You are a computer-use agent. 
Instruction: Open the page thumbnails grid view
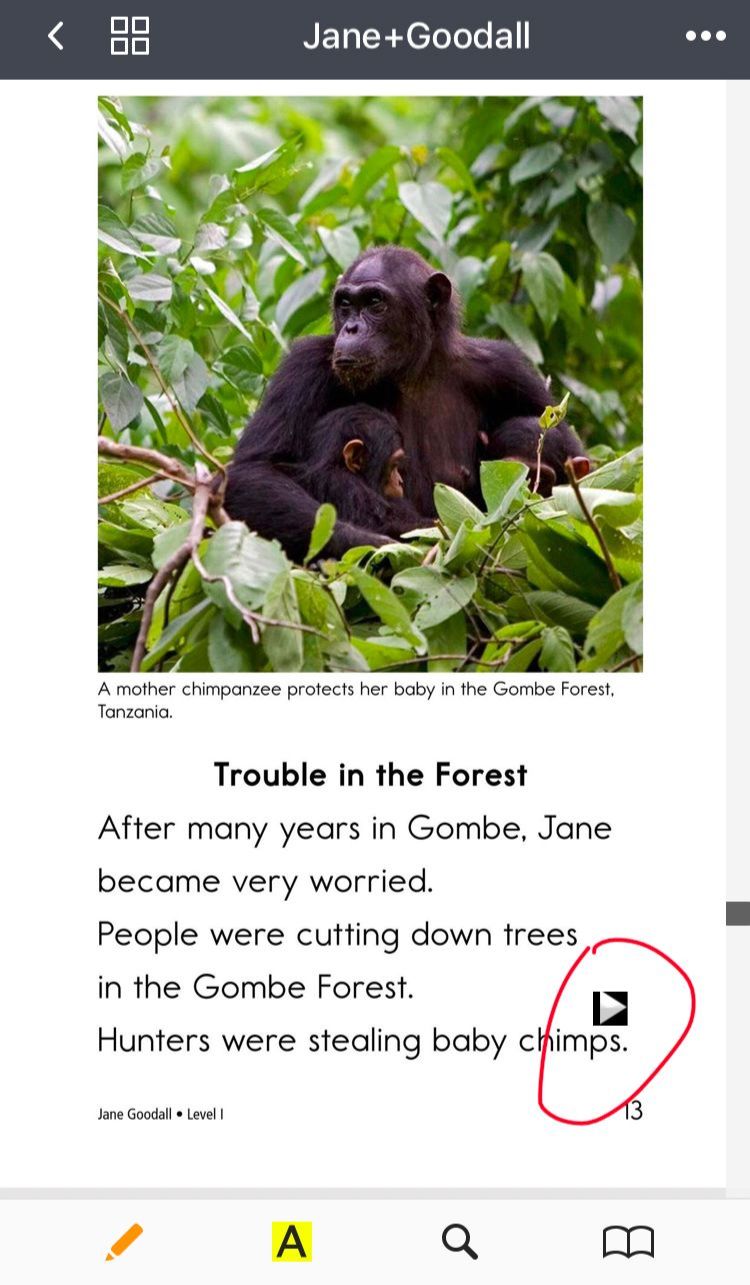[129, 36]
